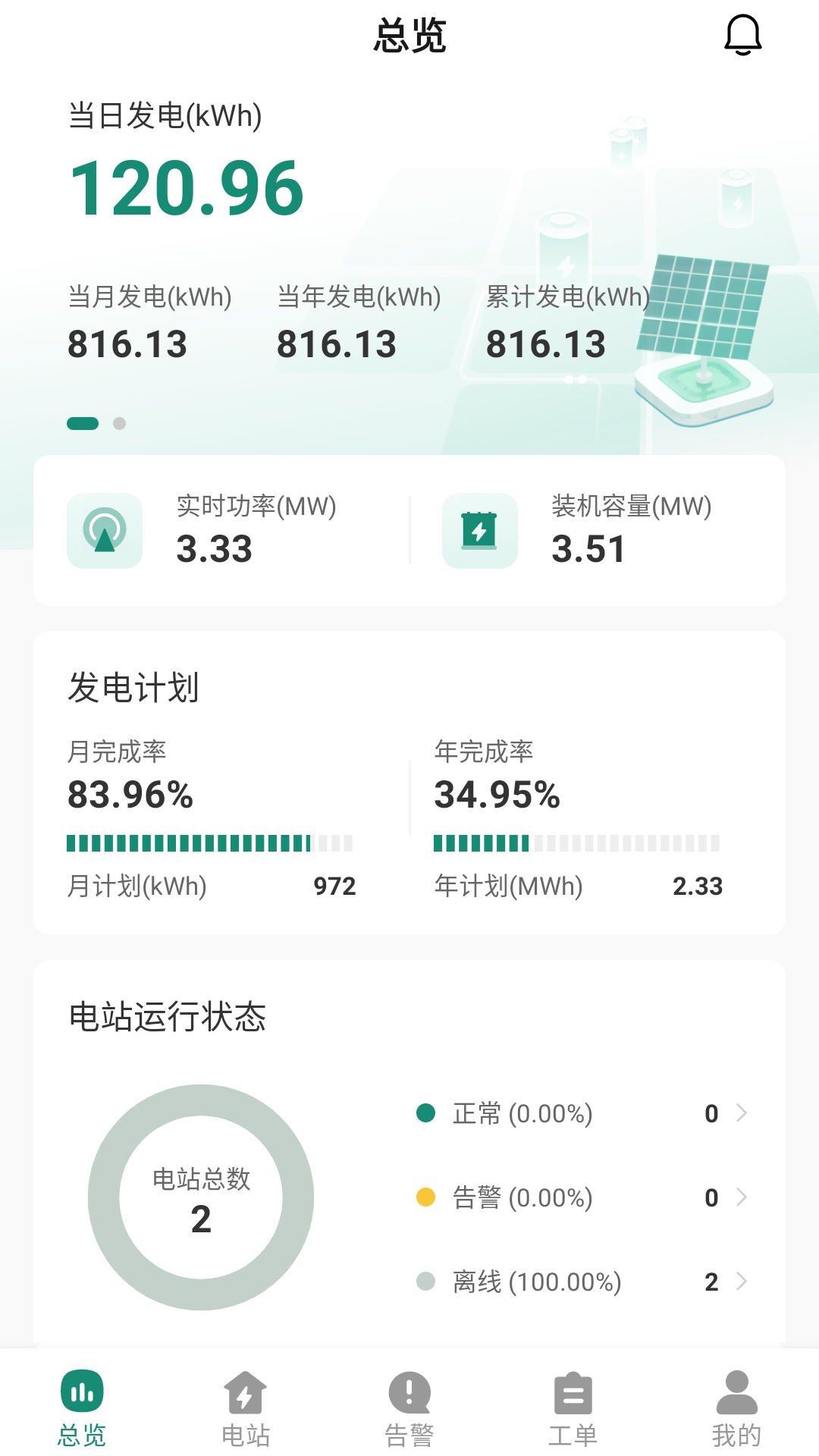This screenshot has width=819, height=1456.
Task: Select the gray 离线 status dot
Action: click(x=427, y=1282)
